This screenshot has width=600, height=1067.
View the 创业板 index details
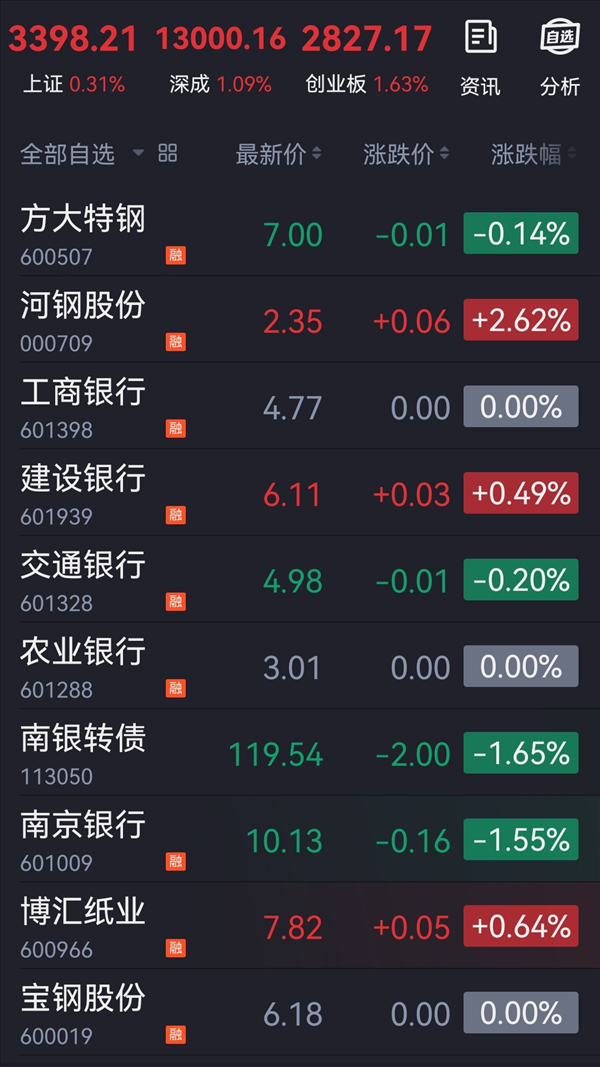[367, 60]
